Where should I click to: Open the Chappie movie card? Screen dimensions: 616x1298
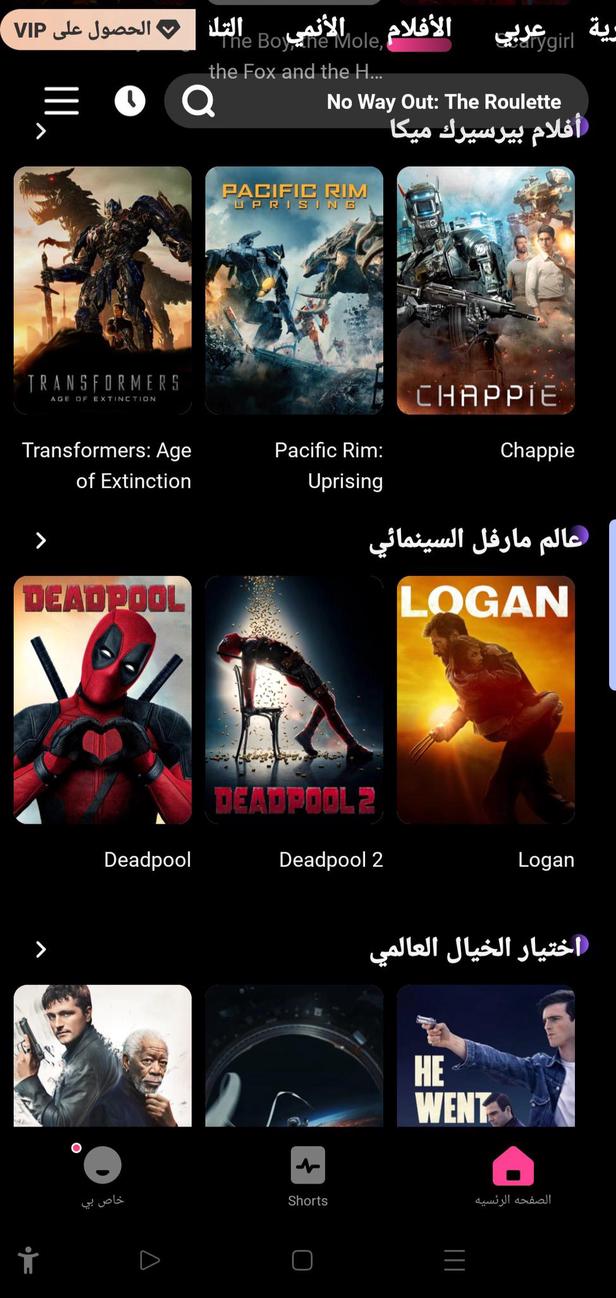point(486,290)
